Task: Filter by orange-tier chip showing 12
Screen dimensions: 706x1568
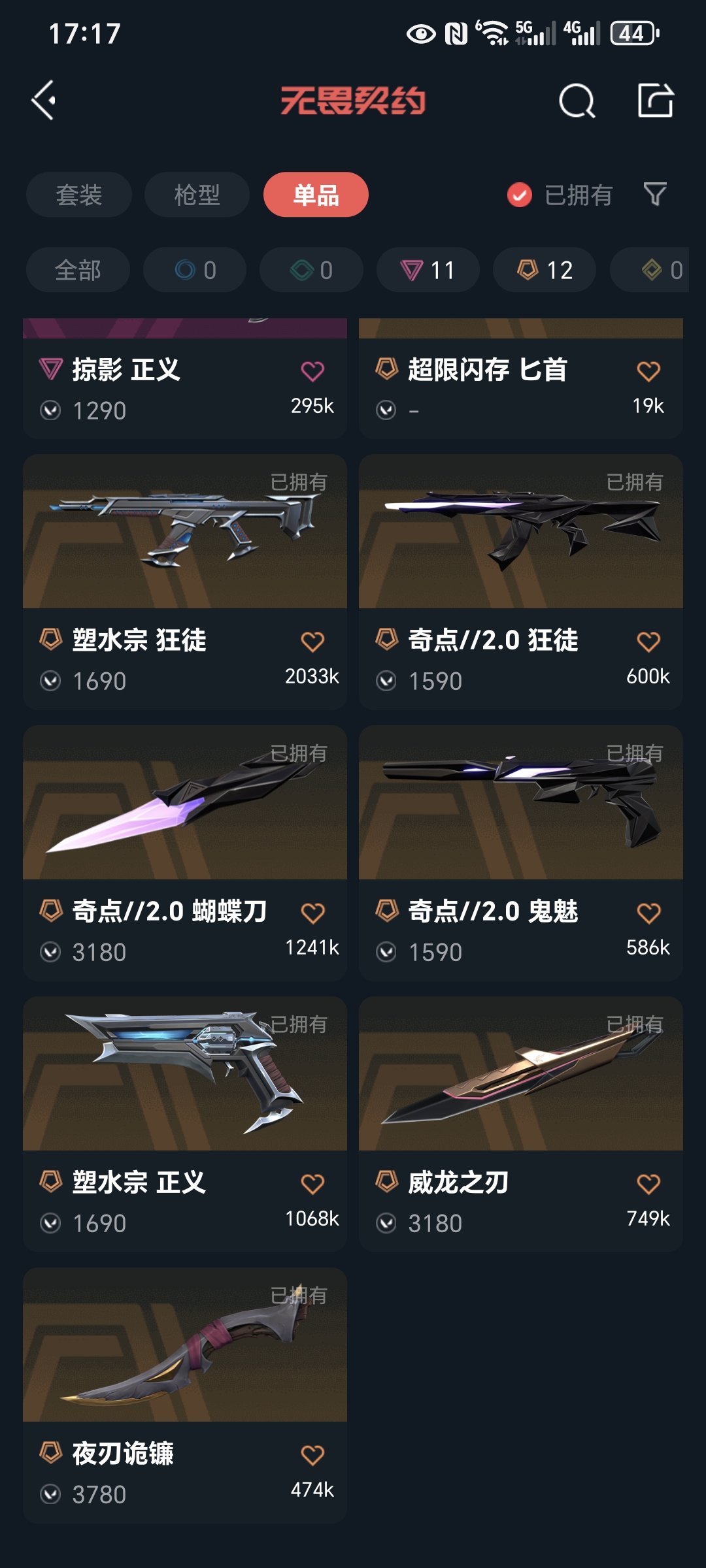Action: 545,270
